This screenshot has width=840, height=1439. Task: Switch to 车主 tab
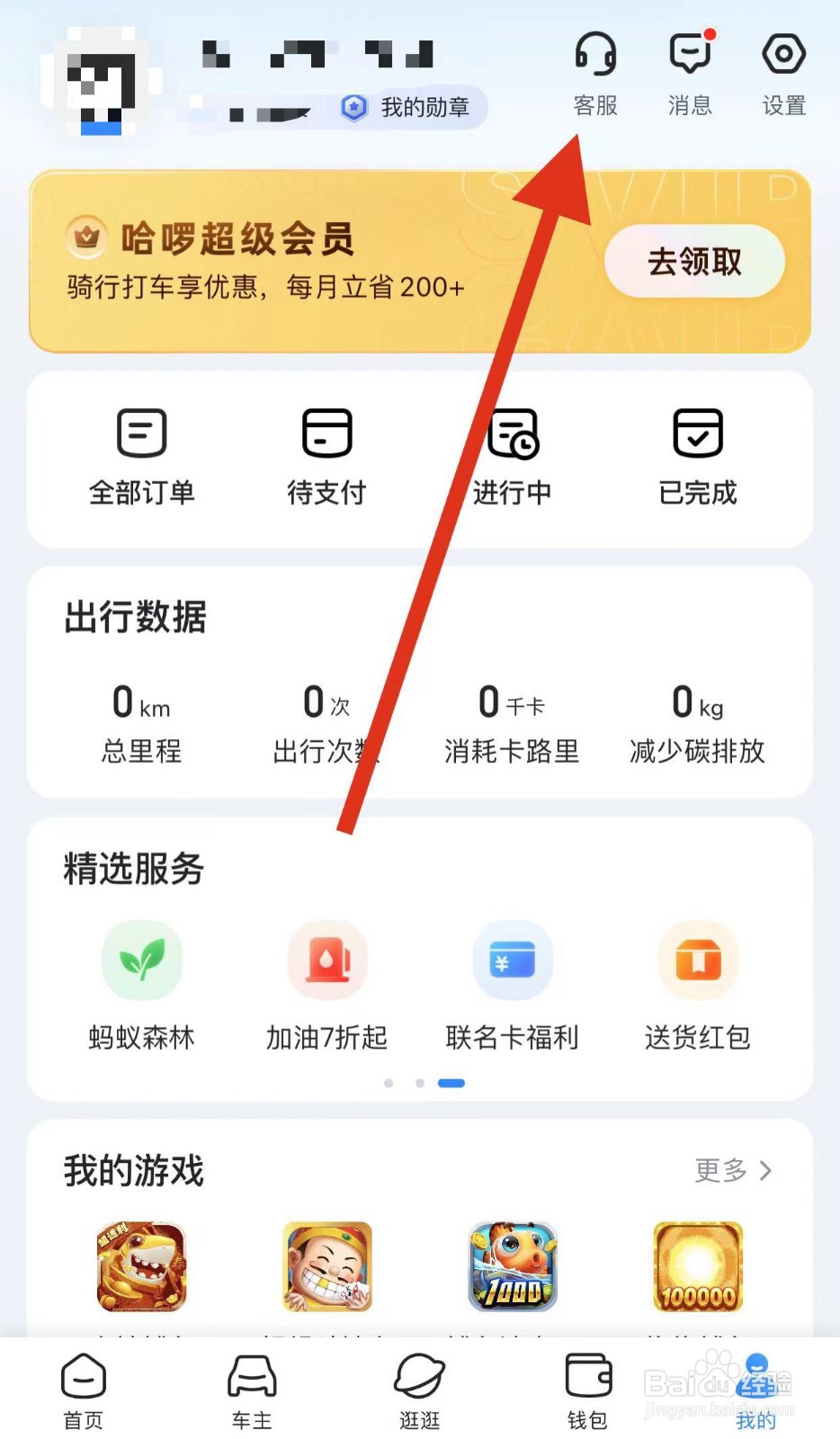[x=252, y=1390]
